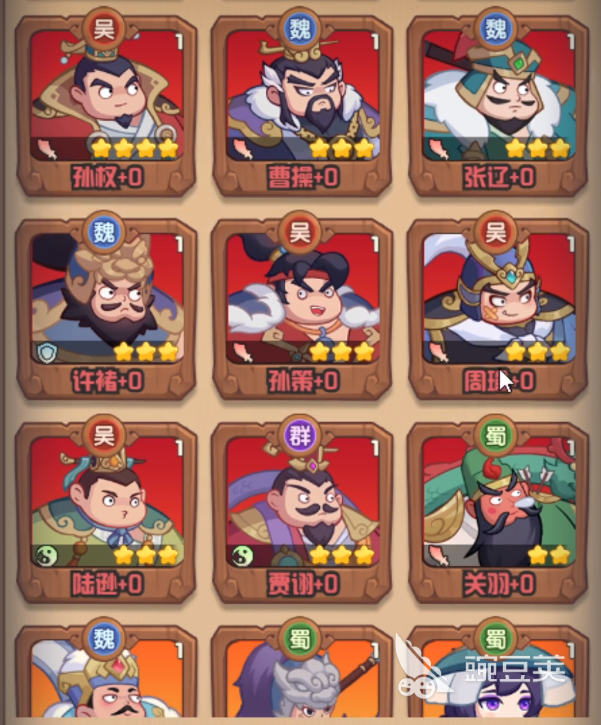Viewport: 601px width, 725px height.
Task: Choose the 孙策 hero card
Action: (x=303, y=303)
